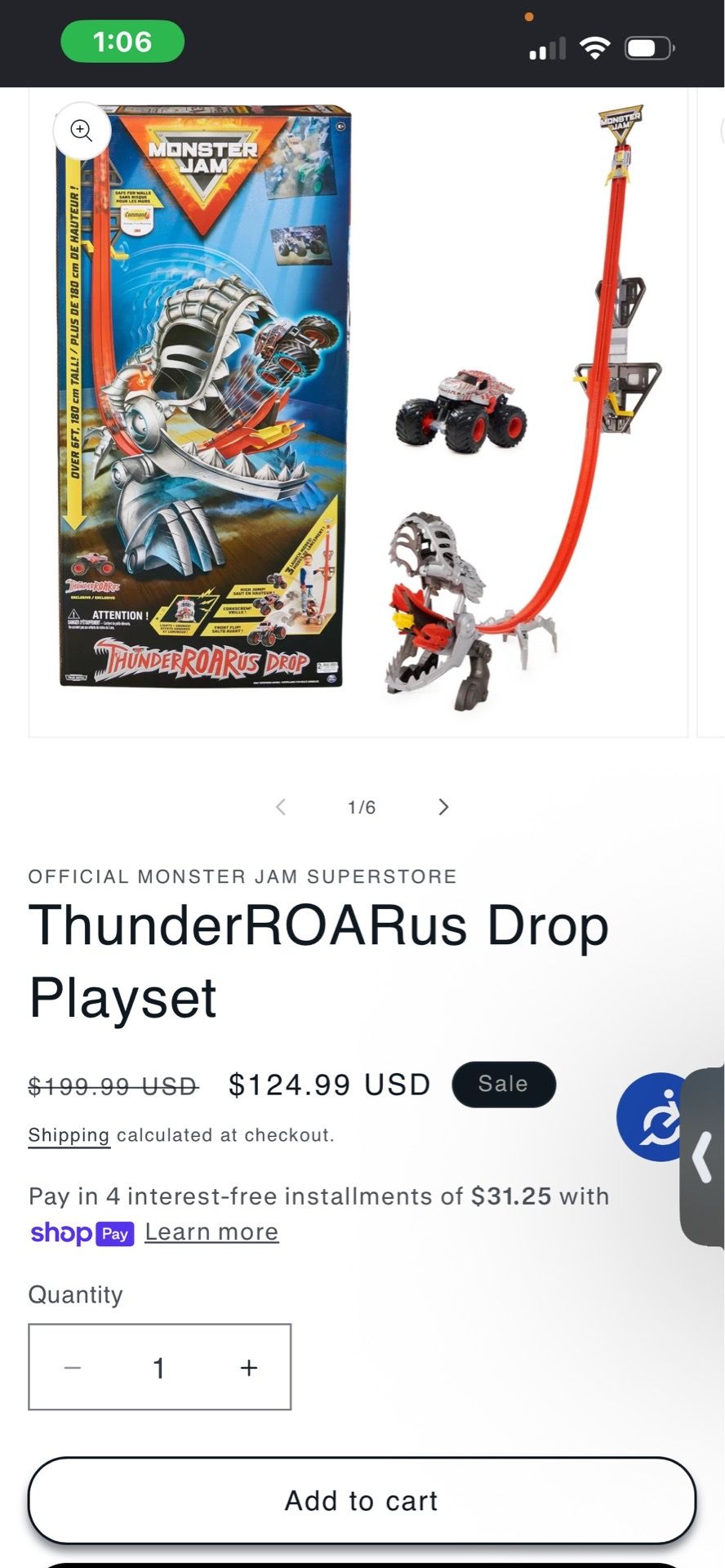725x1568 pixels.
Task: Open the ThunderROARus Drop Playset product image
Action: point(358,412)
